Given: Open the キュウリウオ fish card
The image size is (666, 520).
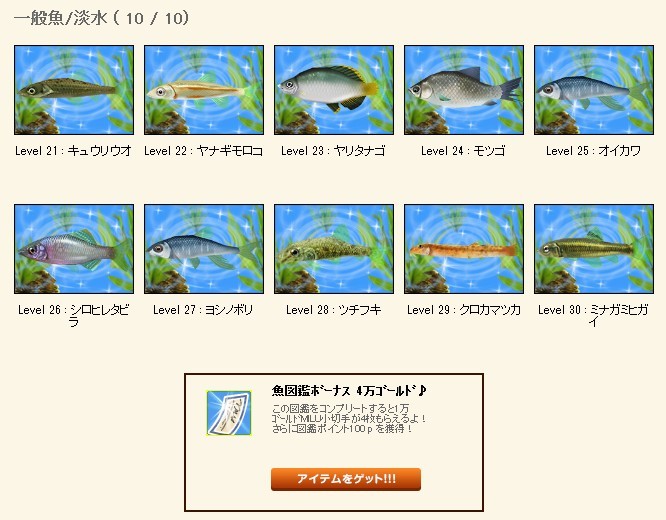Looking at the screenshot, I should click(x=74, y=90).
